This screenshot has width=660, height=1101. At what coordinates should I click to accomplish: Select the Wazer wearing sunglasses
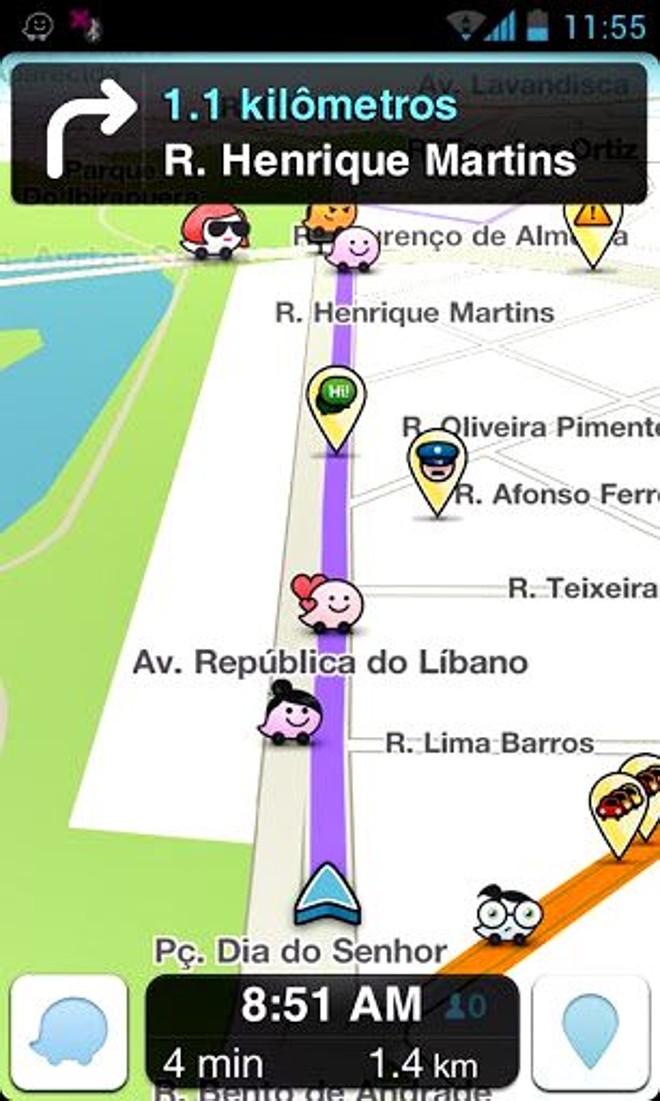click(216, 232)
